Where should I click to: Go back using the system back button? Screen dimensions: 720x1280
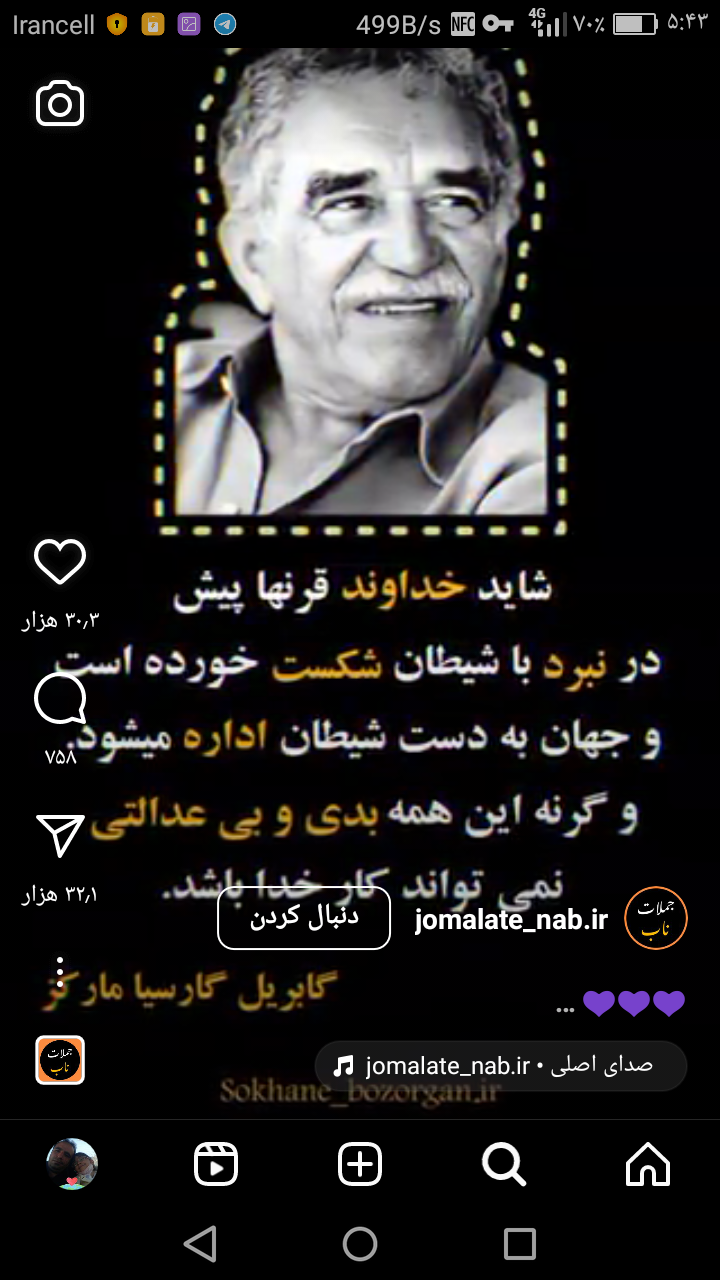tap(200, 1244)
